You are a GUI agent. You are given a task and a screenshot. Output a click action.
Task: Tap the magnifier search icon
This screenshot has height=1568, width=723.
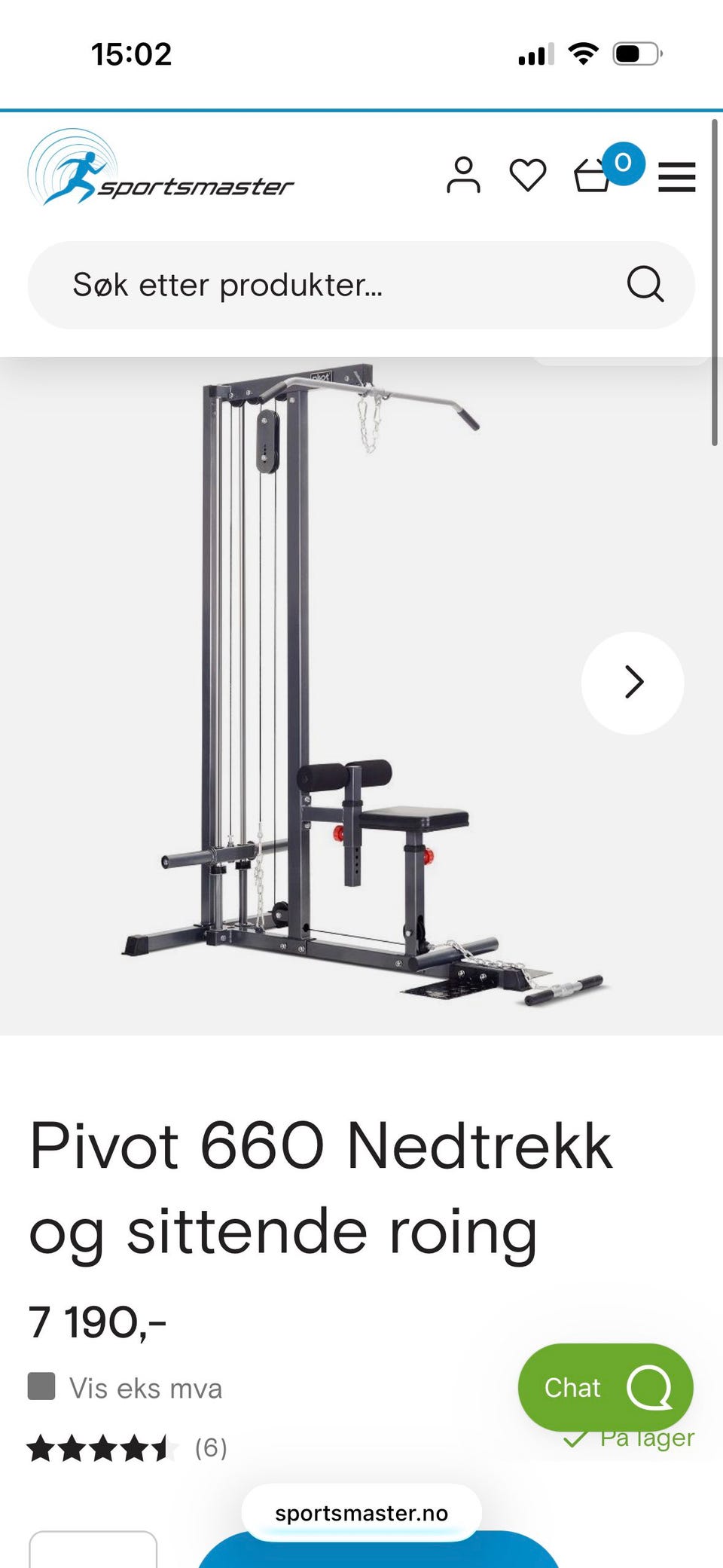tap(645, 284)
